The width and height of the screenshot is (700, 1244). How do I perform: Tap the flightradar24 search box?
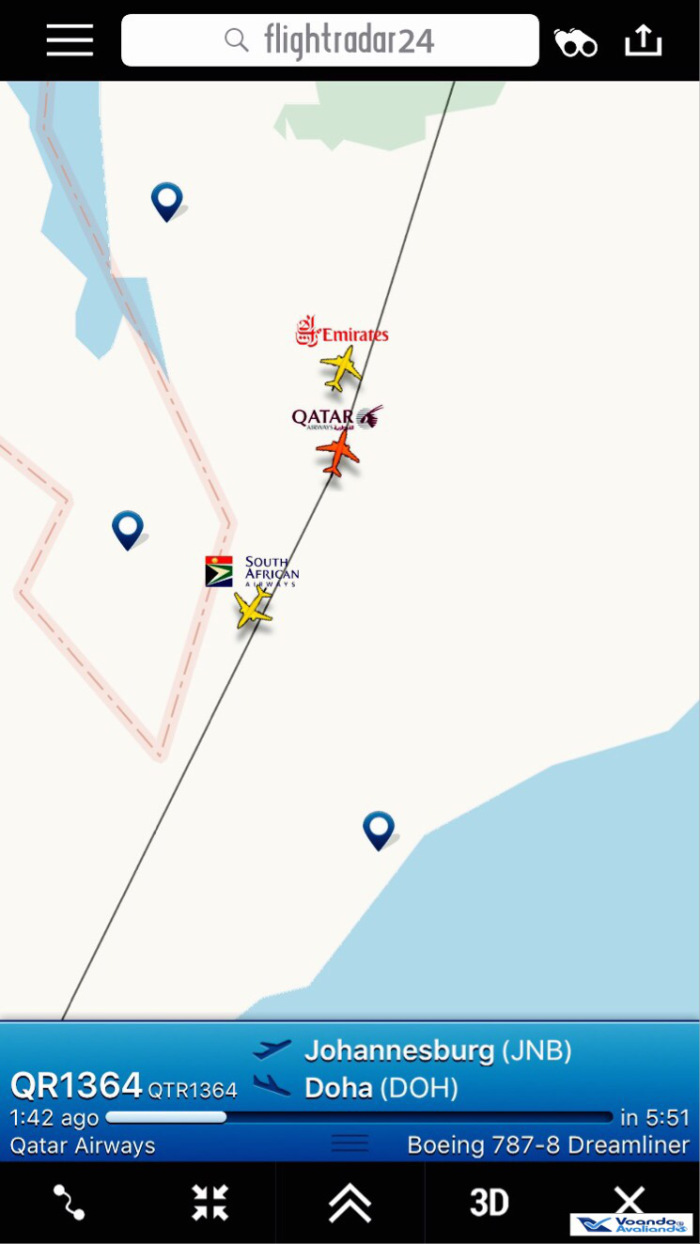(x=330, y=40)
